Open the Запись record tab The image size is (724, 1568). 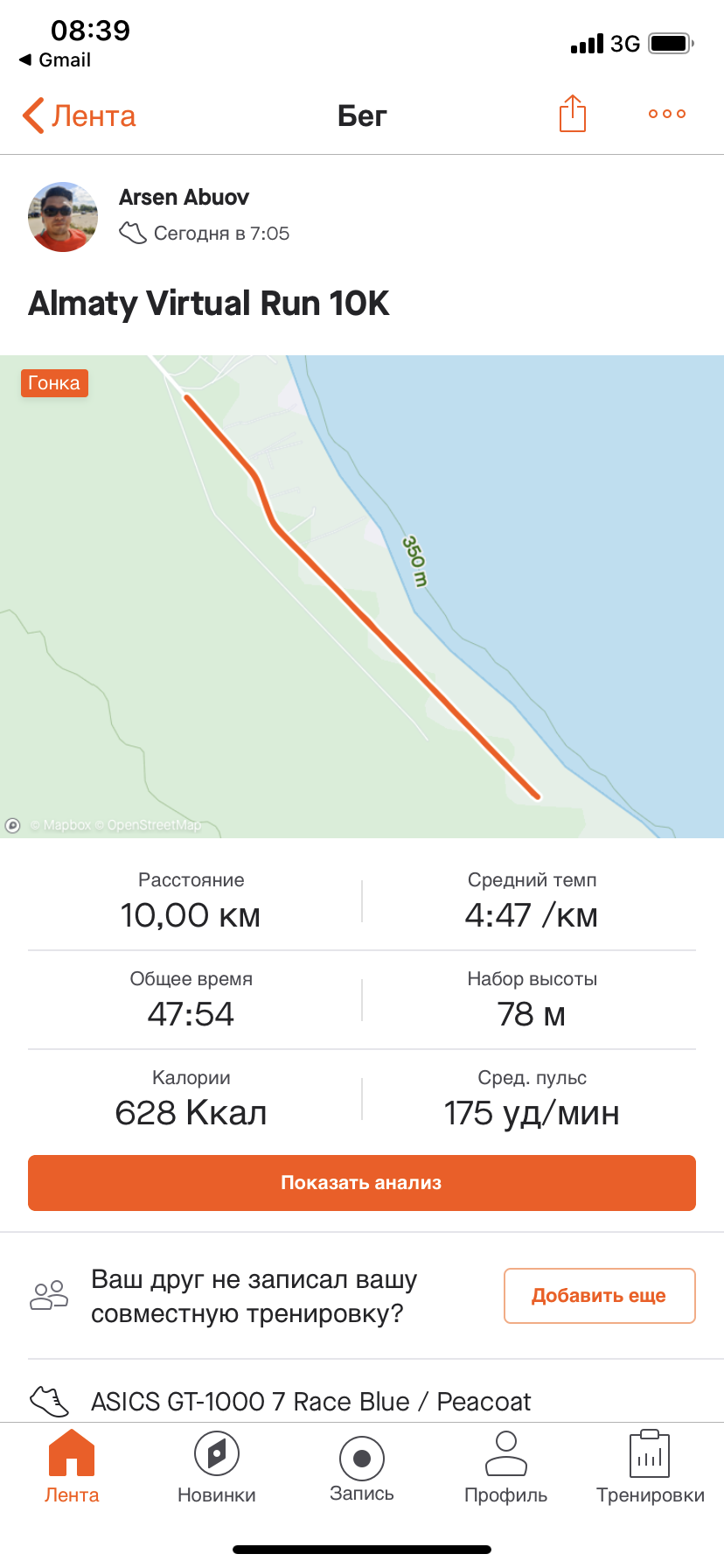click(362, 1466)
